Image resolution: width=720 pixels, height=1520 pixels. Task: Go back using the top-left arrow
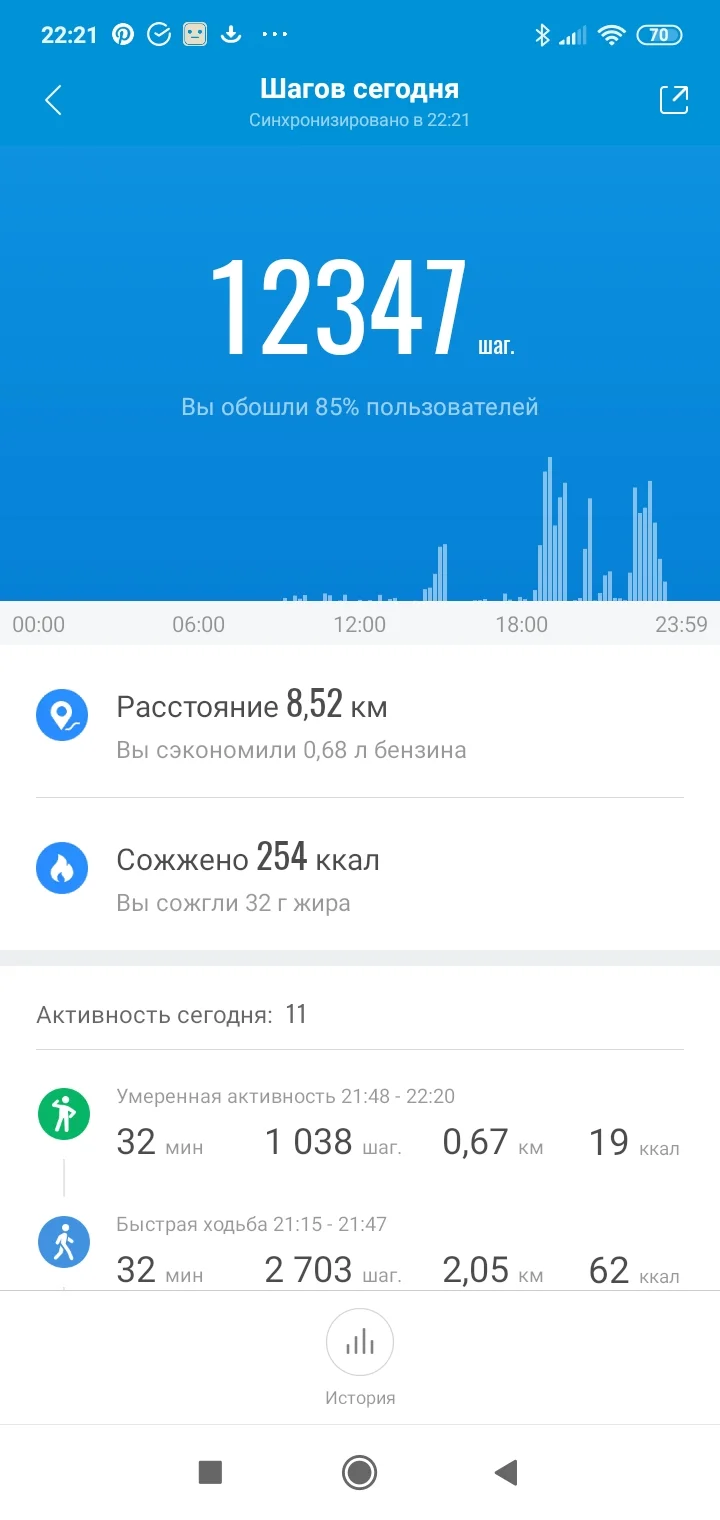click(54, 100)
